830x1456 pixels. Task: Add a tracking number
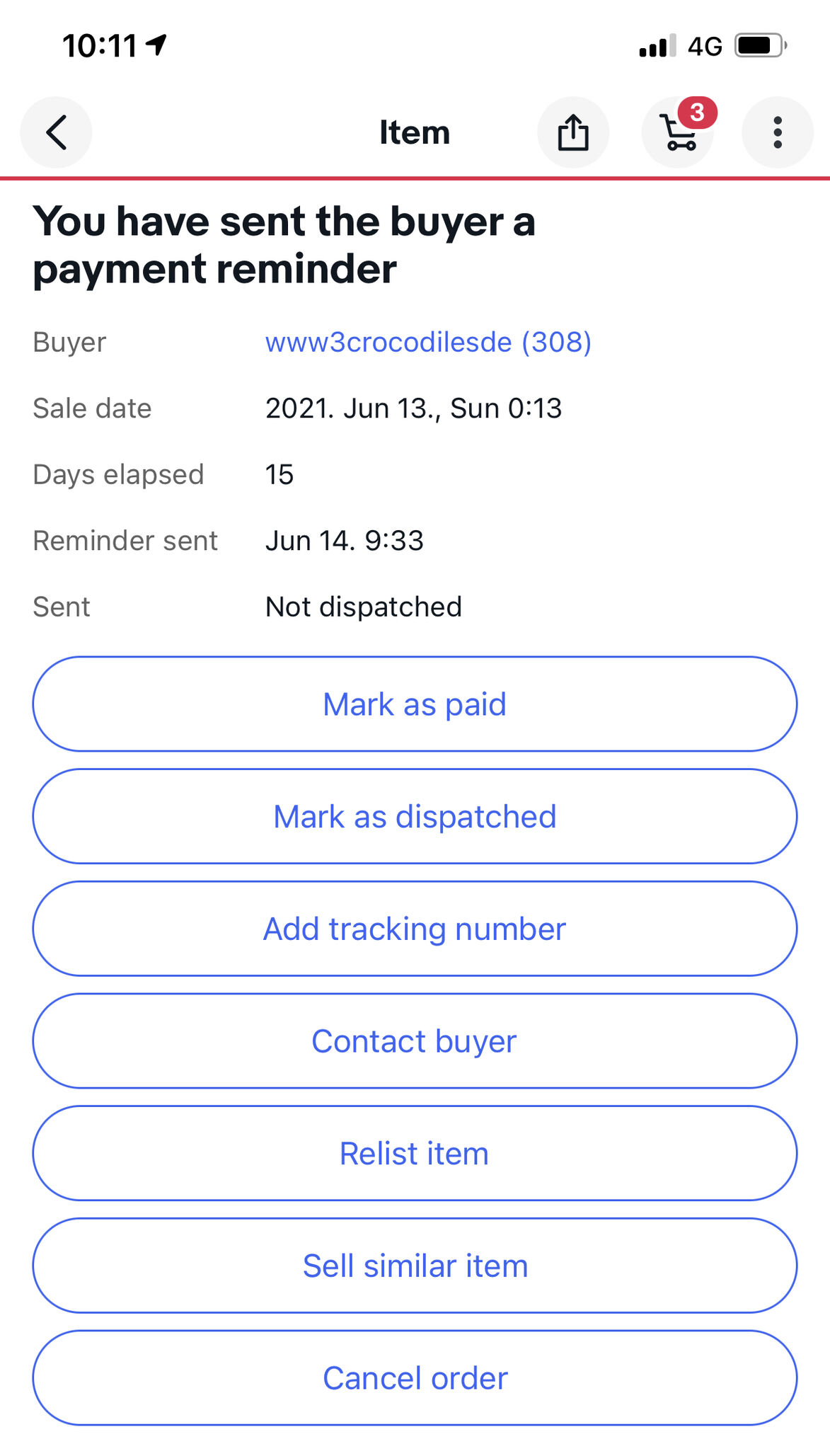(x=415, y=929)
